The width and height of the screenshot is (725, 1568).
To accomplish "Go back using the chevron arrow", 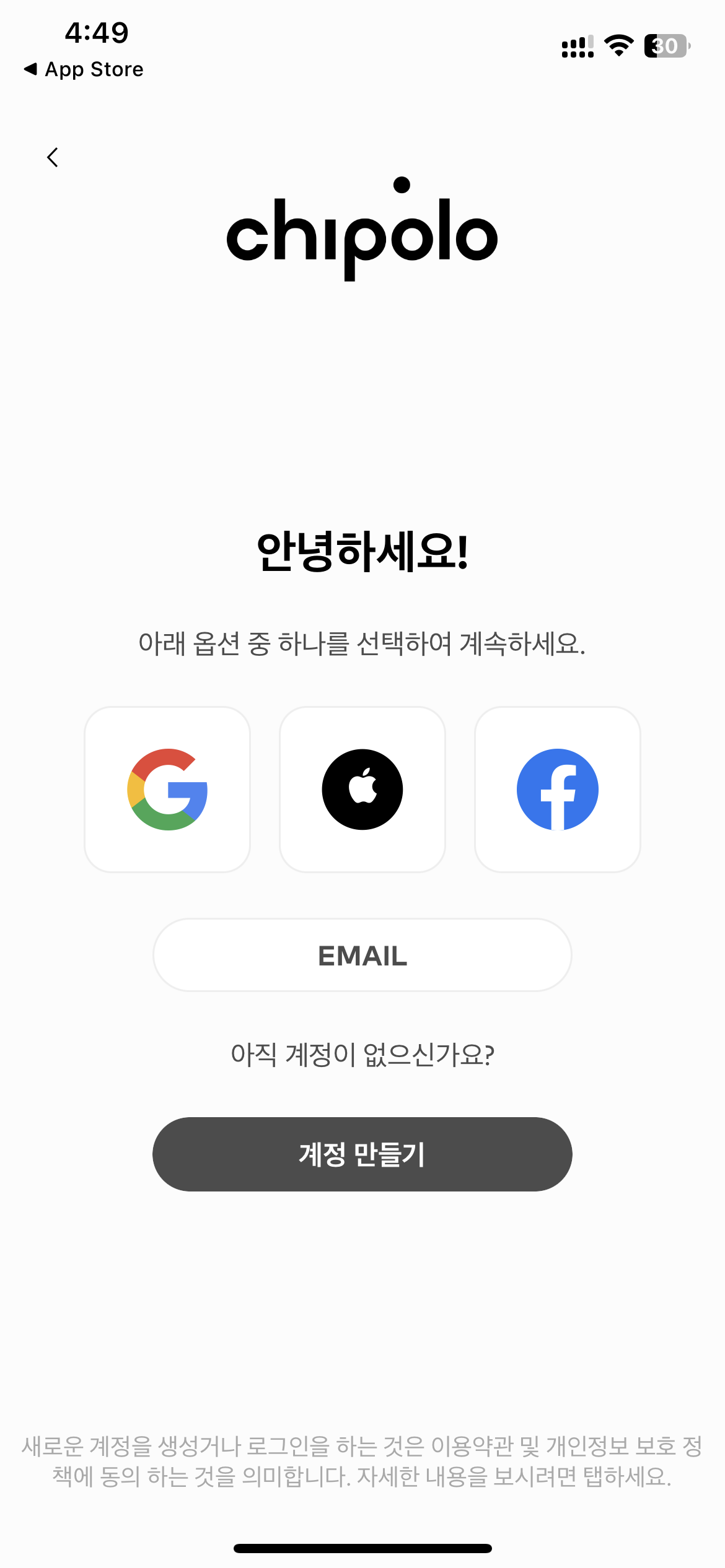I will pos(53,157).
